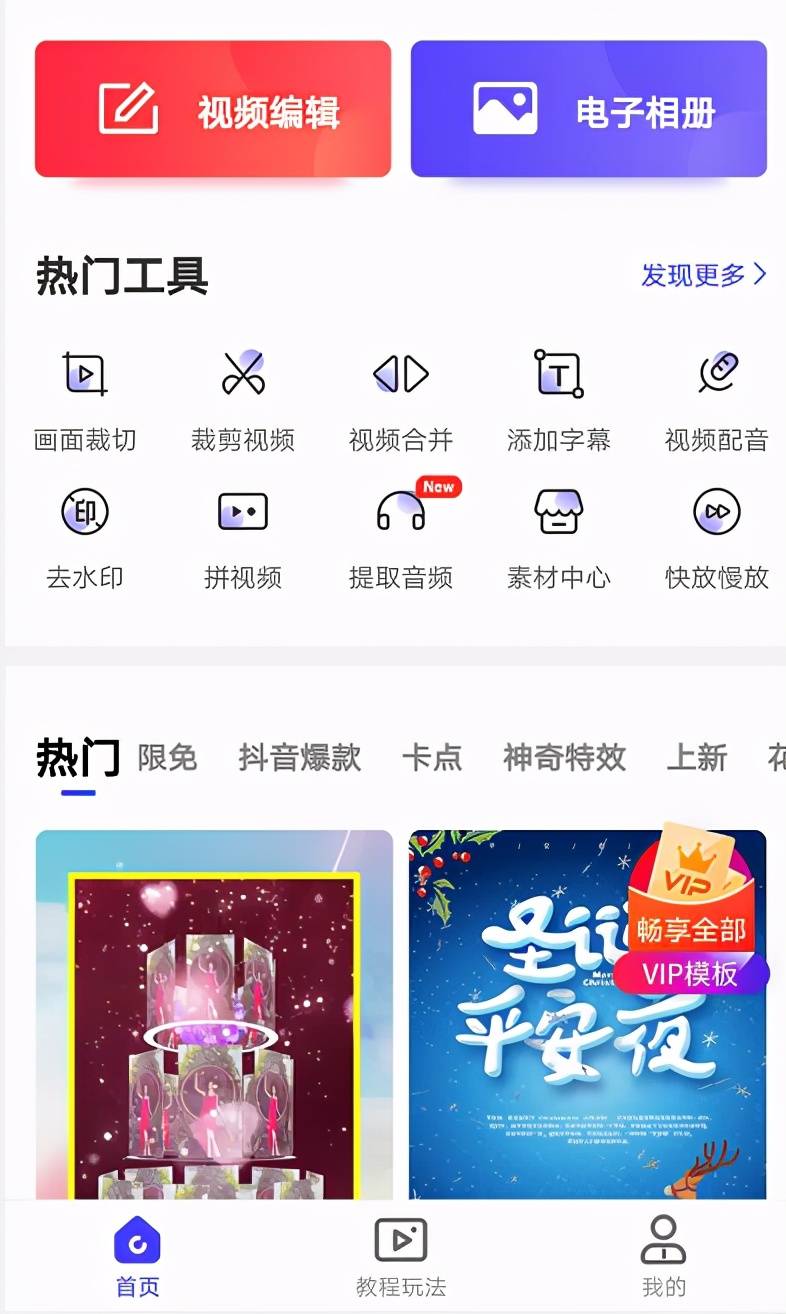The width and height of the screenshot is (786, 1314).
Task: Launch the 添加字幕 subtitle tool
Action: click(x=559, y=399)
